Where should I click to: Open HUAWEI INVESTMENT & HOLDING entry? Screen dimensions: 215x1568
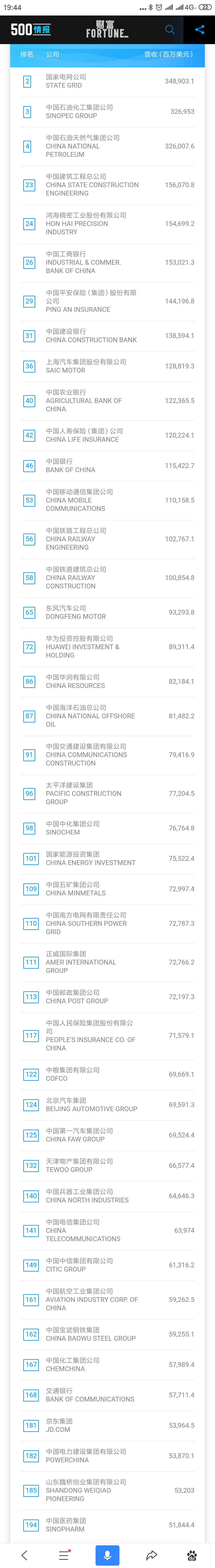tap(107, 646)
